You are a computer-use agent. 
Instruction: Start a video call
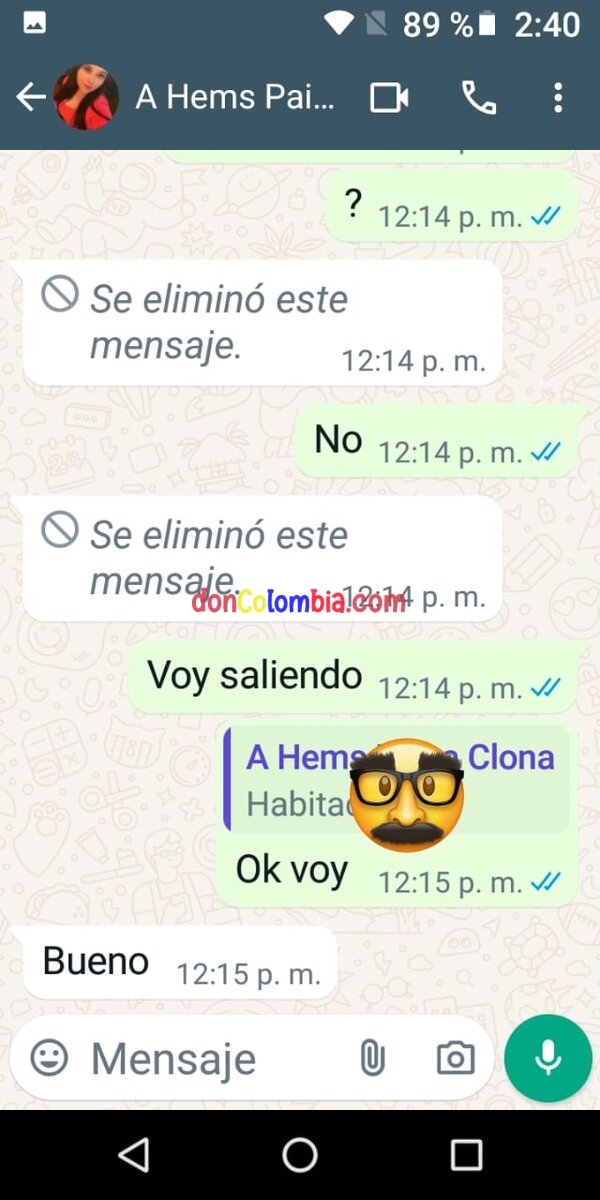pos(389,97)
